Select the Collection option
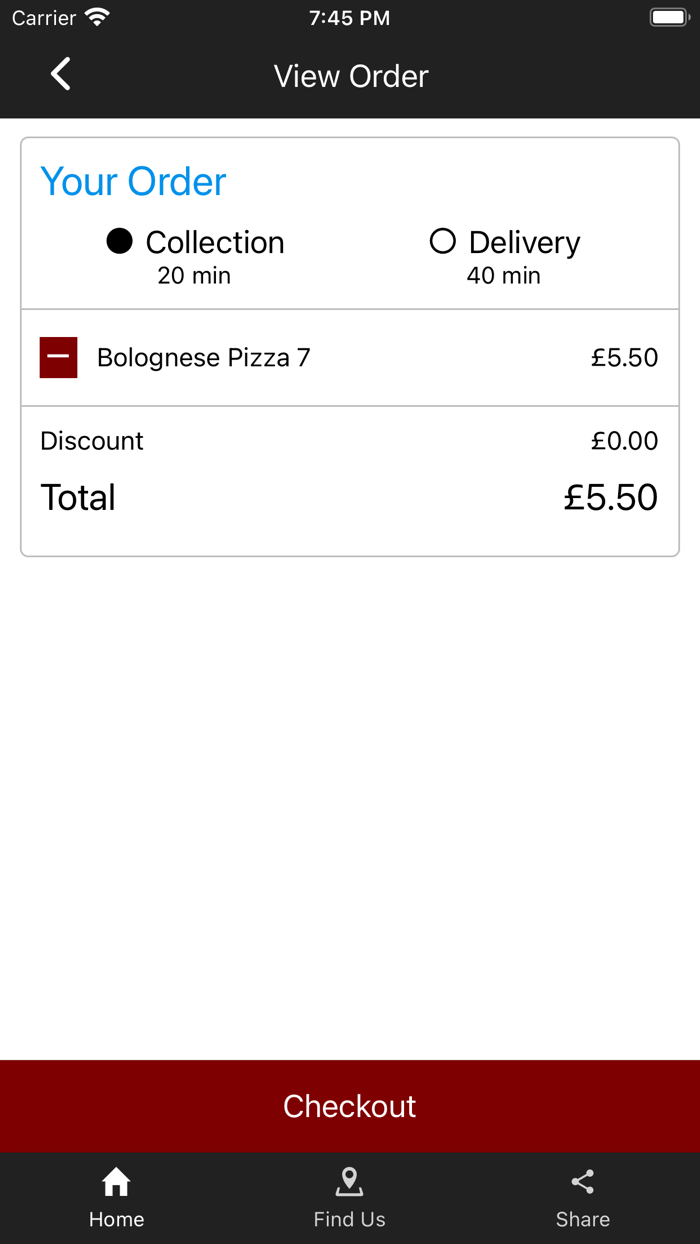The height and width of the screenshot is (1244, 700). tap(120, 241)
